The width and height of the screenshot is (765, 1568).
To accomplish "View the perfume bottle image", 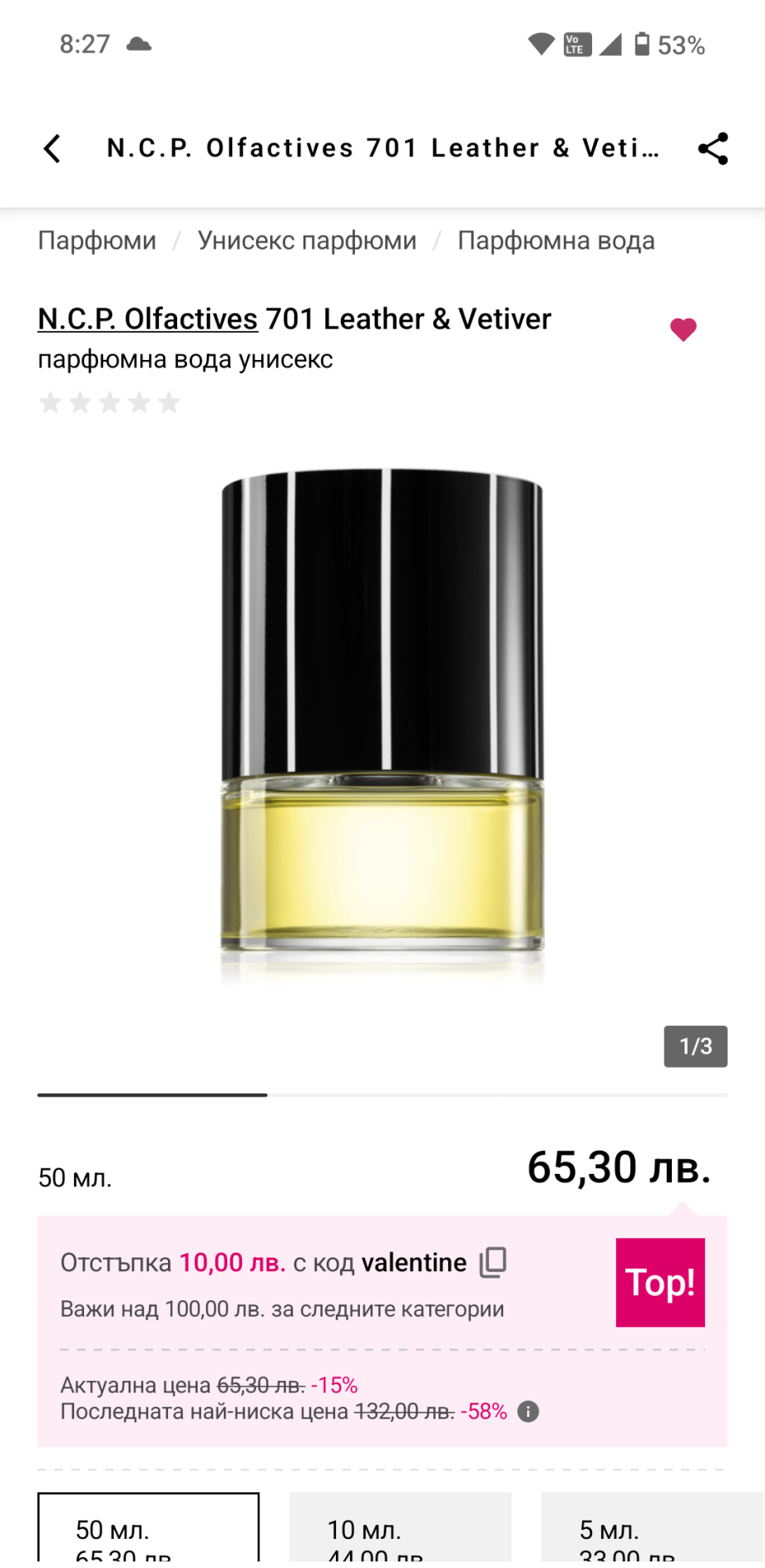I will click(x=382, y=723).
